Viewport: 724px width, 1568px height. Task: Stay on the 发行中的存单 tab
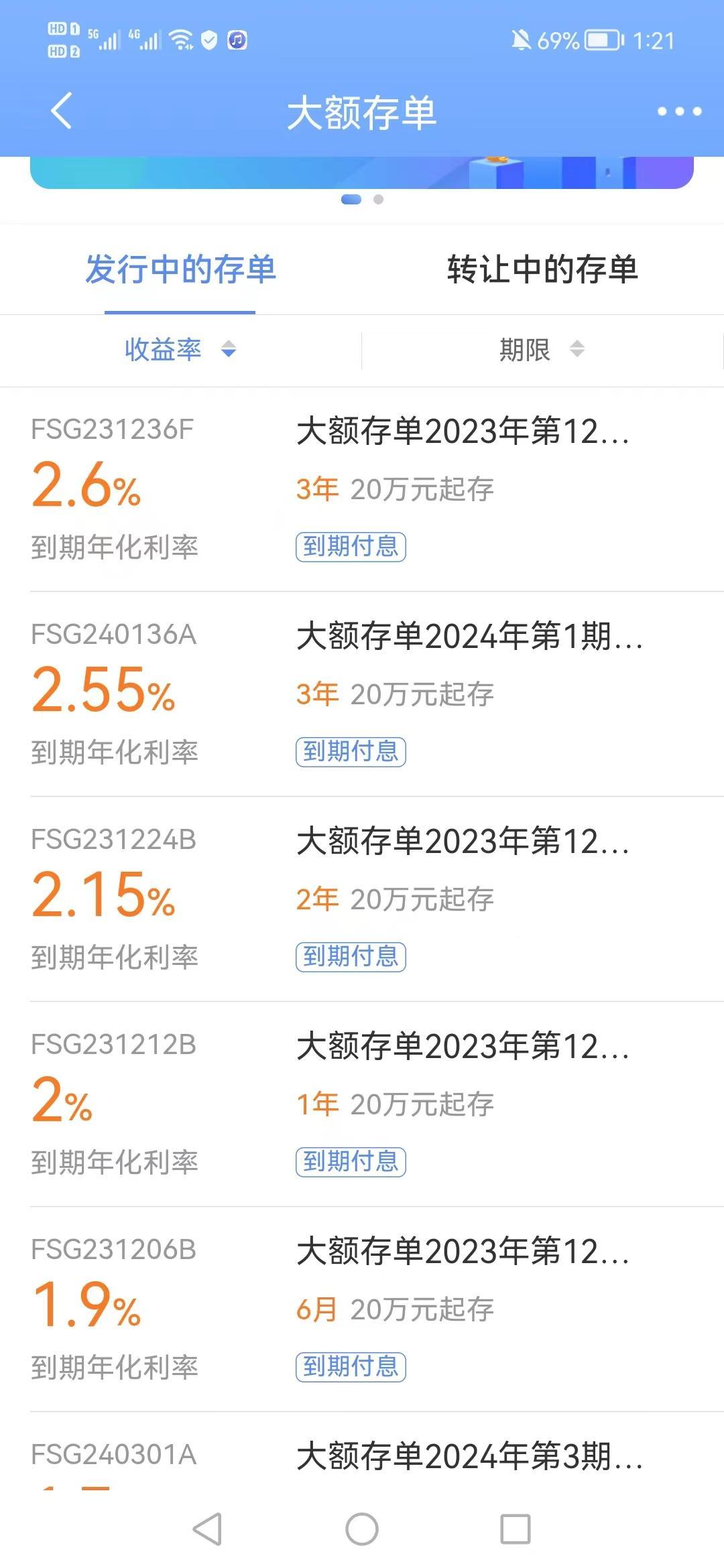180,269
